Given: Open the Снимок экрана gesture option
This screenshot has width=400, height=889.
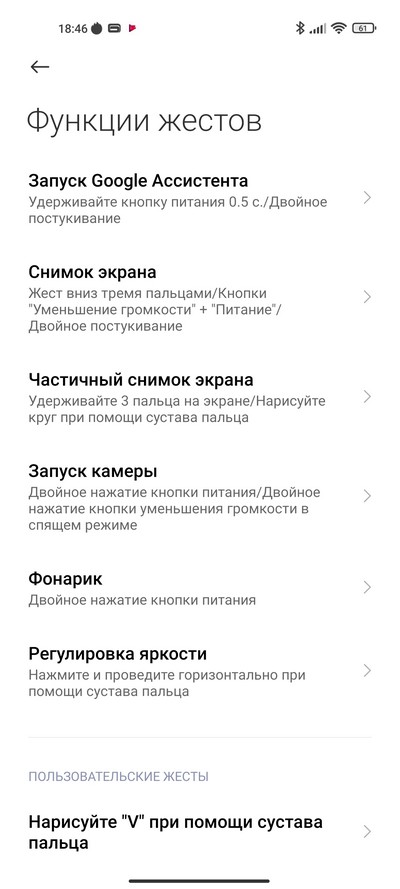Looking at the screenshot, I should click(x=200, y=298).
